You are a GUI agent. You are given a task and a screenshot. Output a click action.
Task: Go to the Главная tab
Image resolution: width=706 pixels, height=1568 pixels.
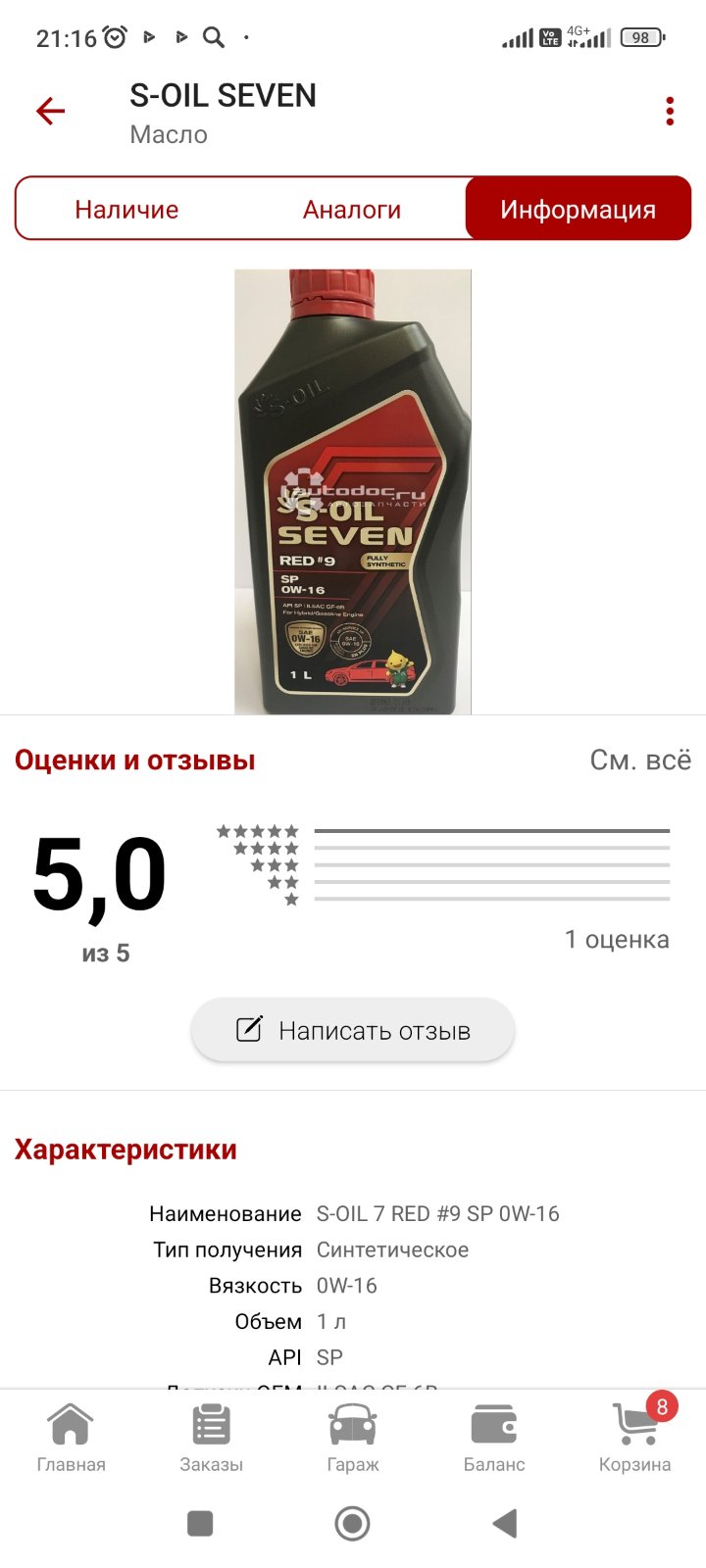coord(71,1438)
